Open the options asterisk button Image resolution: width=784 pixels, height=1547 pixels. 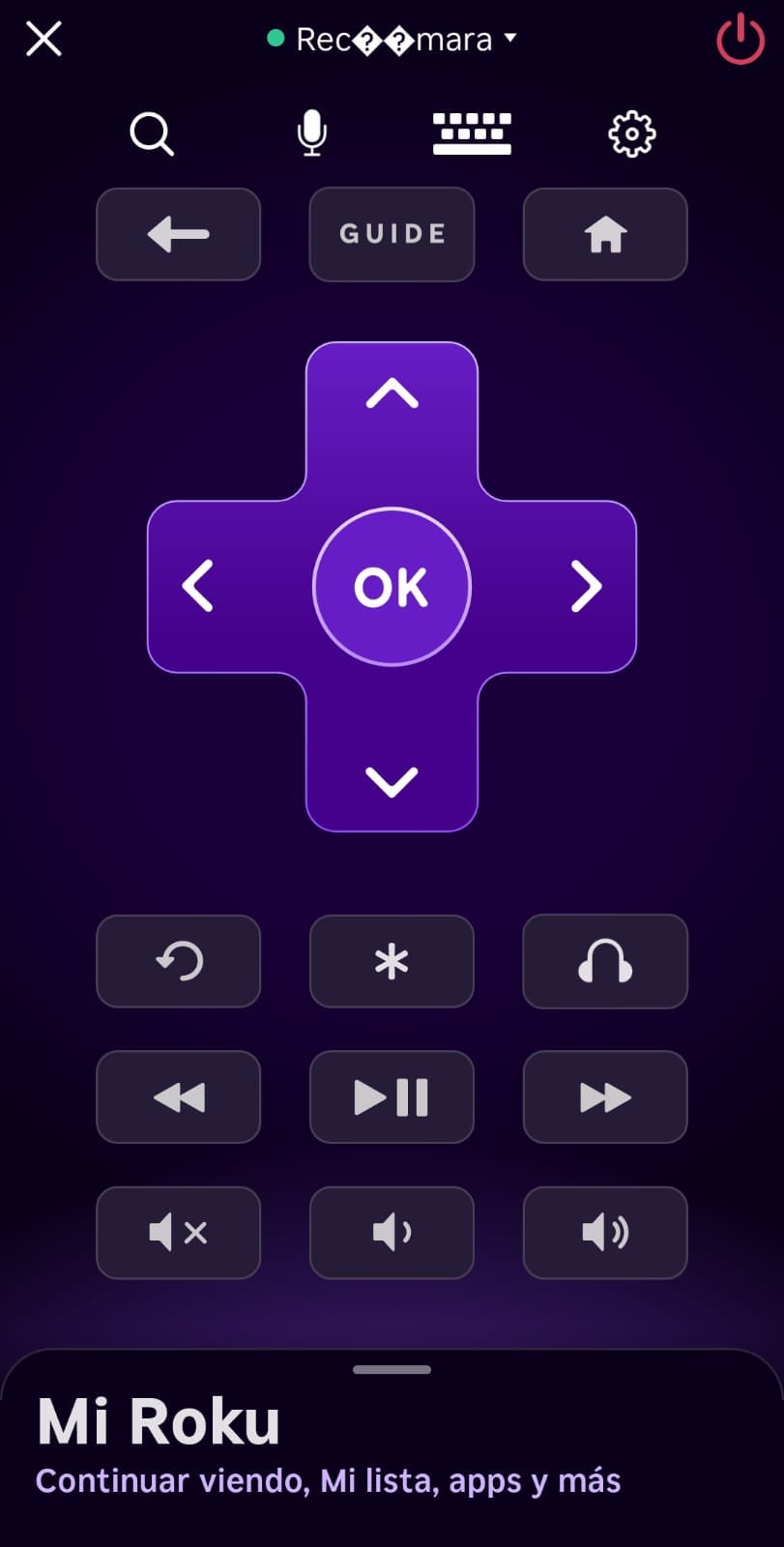(392, 961)
